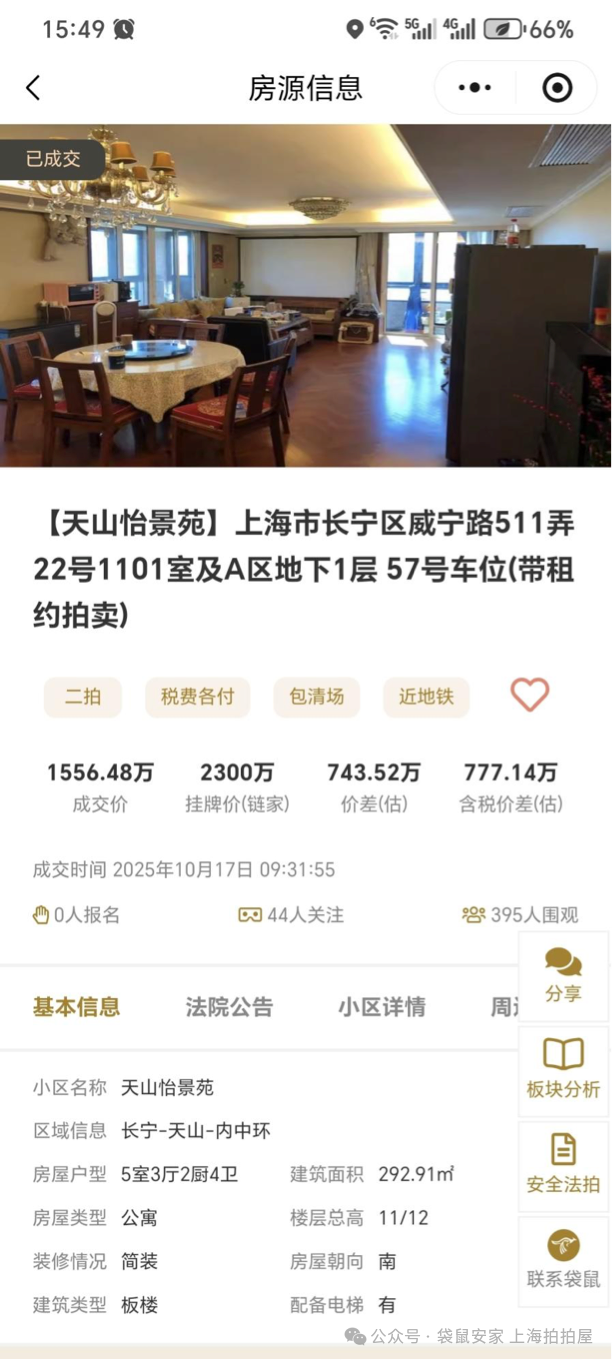Open the property photo of the living room
This screenshot has width=612, height=1360.
click(306, 296)
